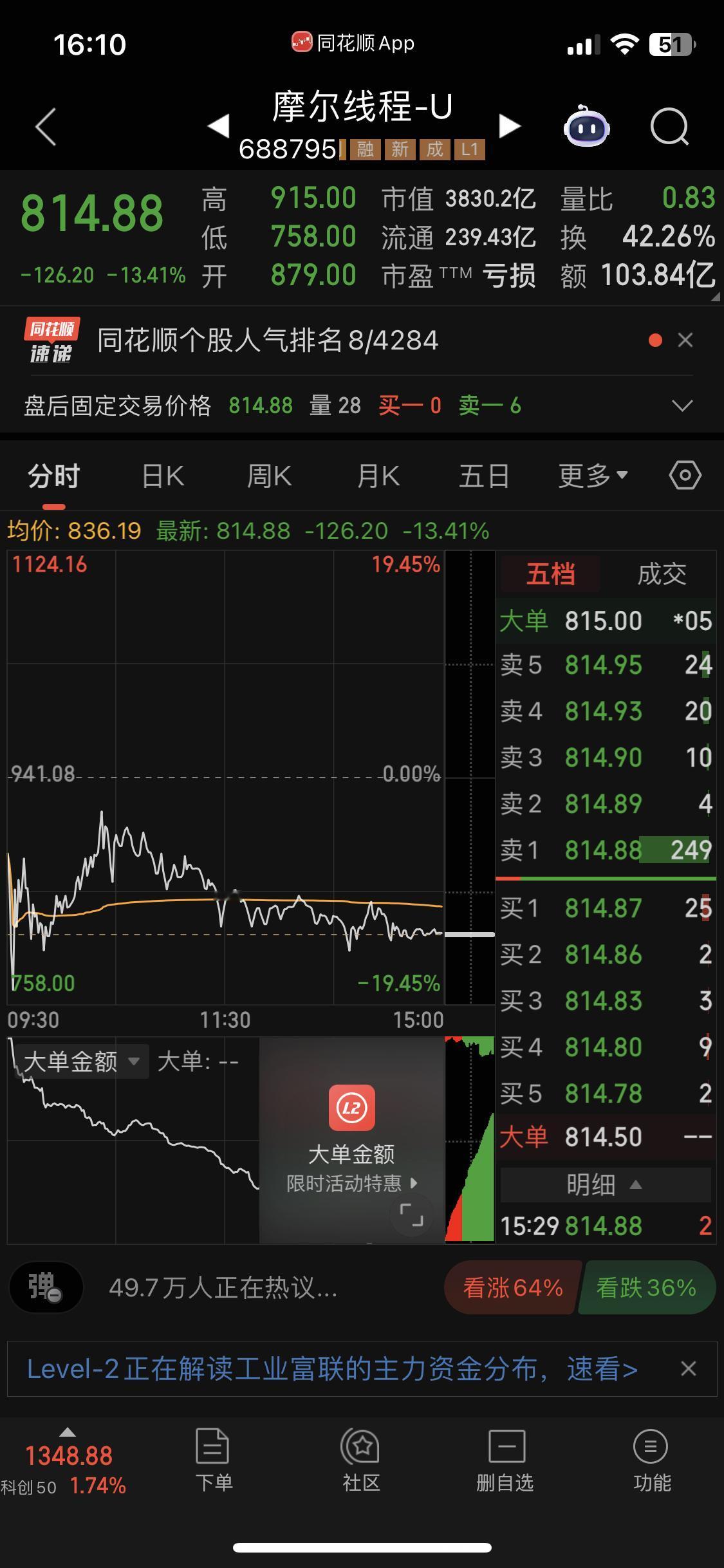Image resolution: width=724 pixels, height=1568 pixels.
Task: Vote bearish via 看跌36% button
Action: [x=645, y=1288]
